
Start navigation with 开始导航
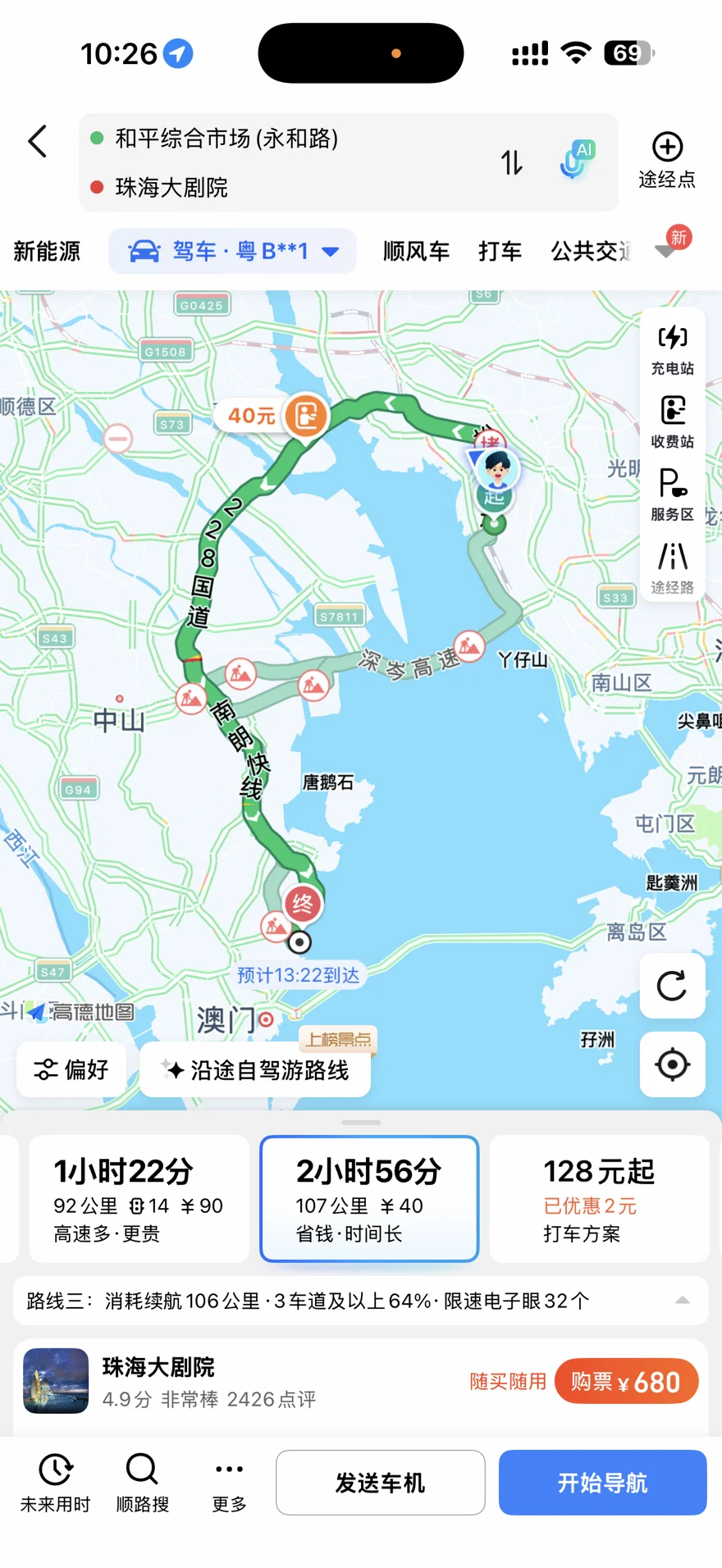point(602,1482)
